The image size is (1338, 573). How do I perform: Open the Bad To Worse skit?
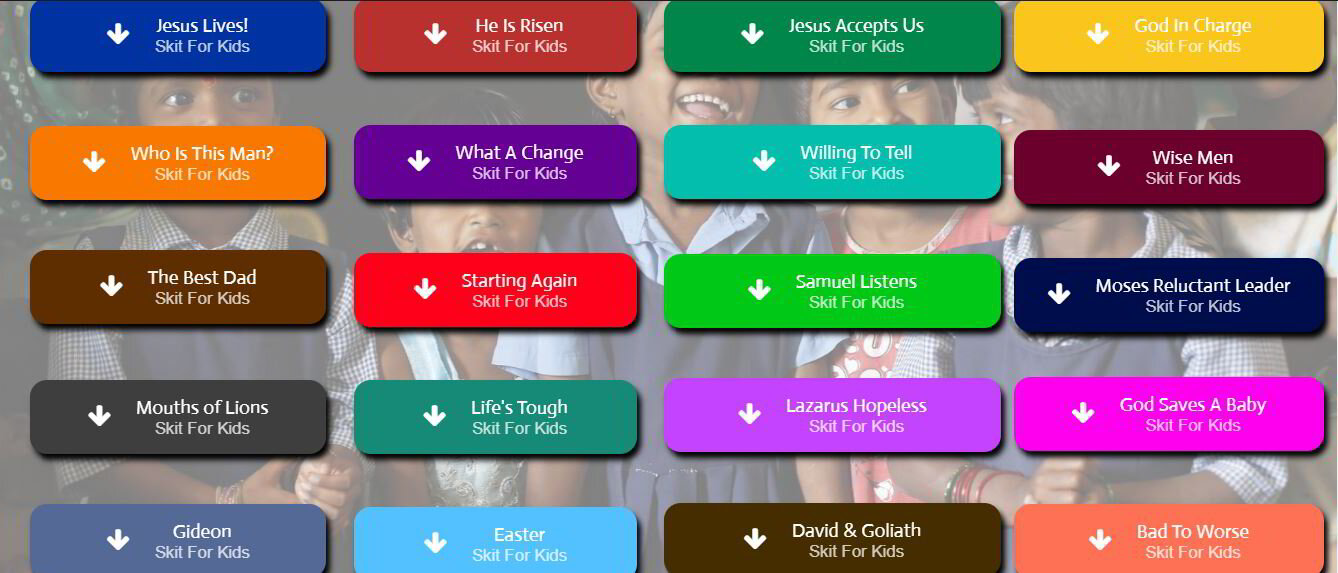tap(1168, 541)
